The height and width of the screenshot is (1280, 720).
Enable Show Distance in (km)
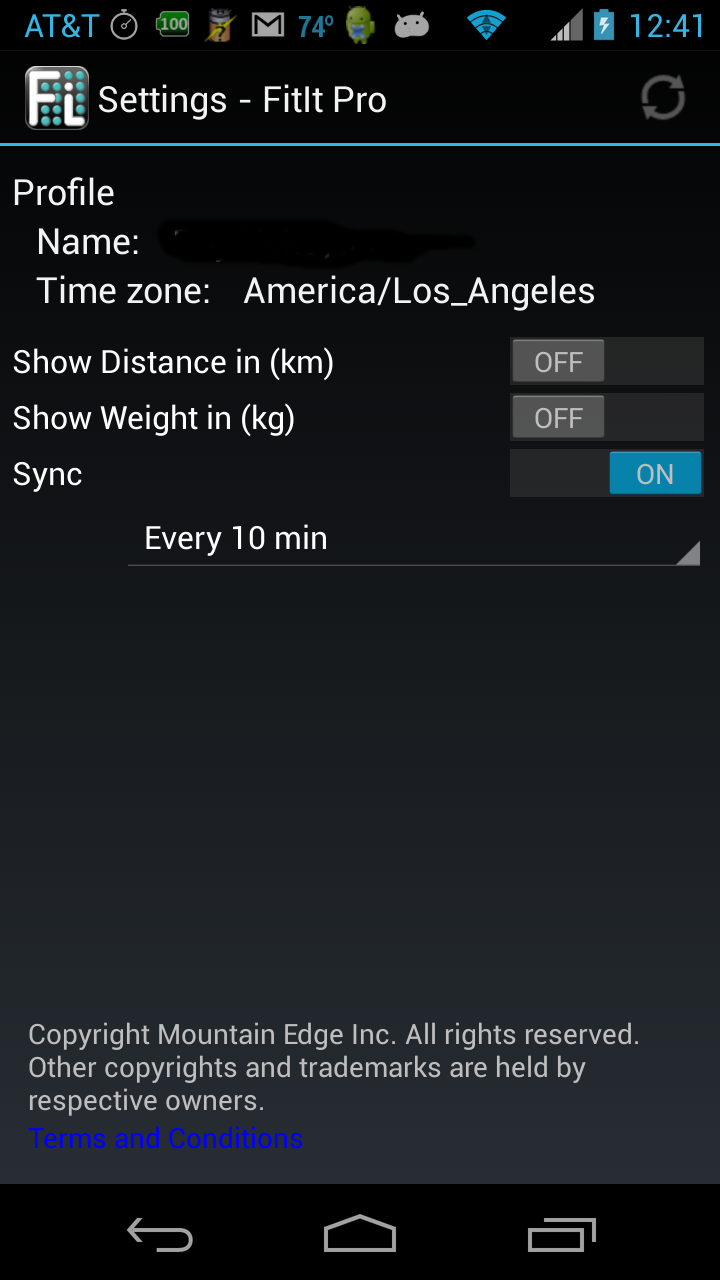click(x=606, y=362)
